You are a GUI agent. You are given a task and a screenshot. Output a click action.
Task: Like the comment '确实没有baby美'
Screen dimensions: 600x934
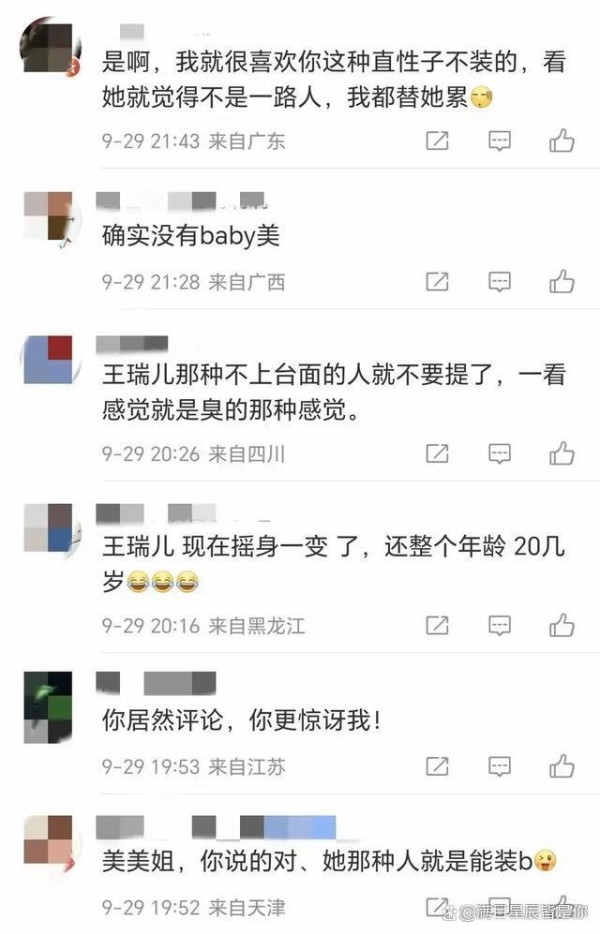(x=562, y=282)
